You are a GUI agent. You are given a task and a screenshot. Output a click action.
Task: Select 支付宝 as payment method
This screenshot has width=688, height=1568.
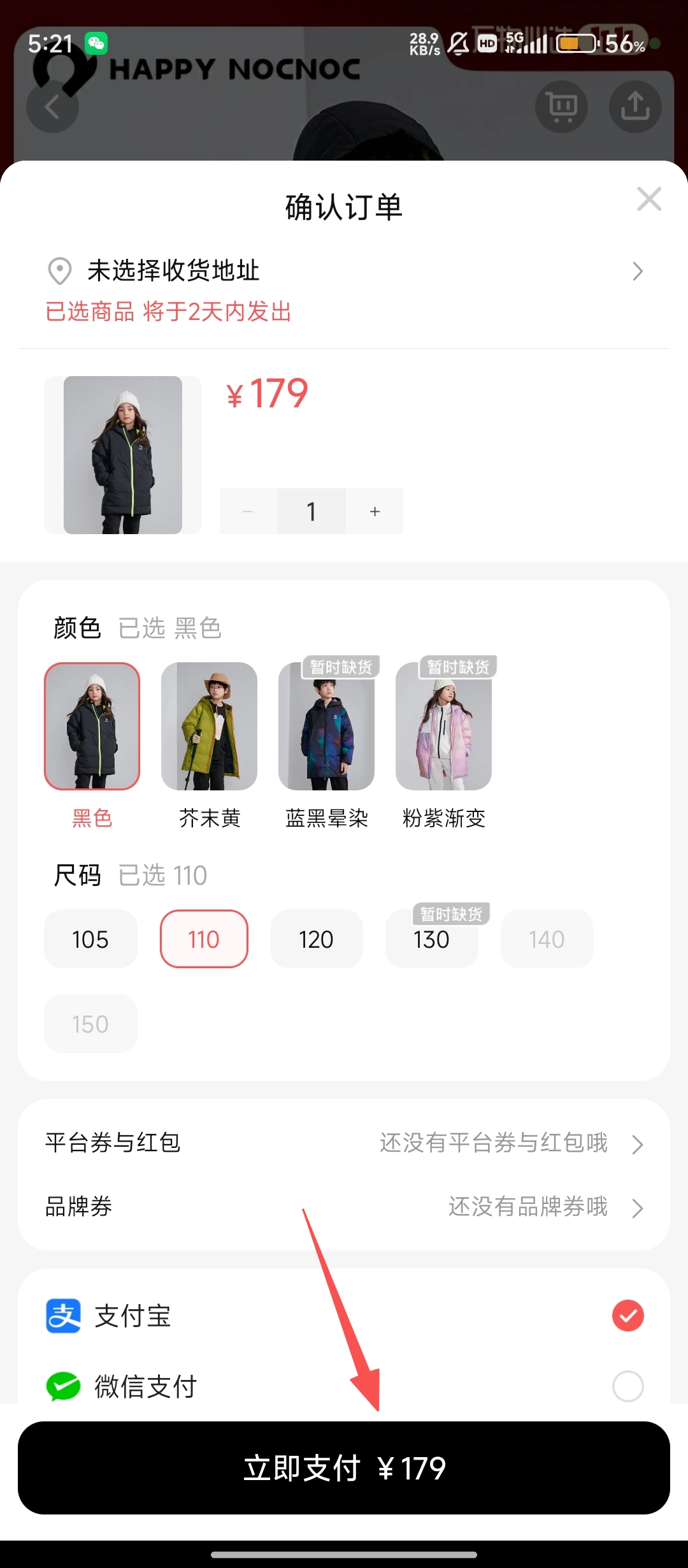(344, 1316)
